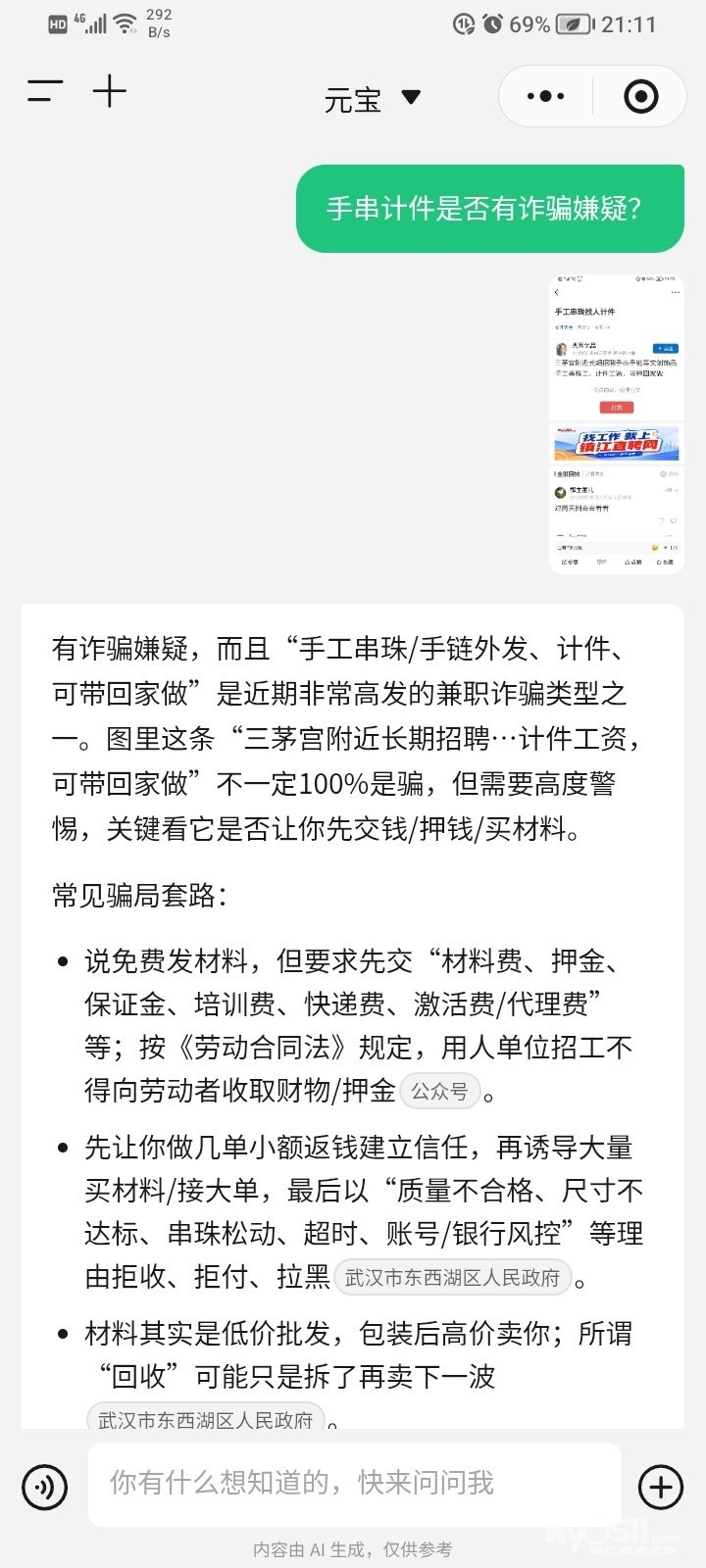Open the attachment plus button by the input box

click(661, 1487)
